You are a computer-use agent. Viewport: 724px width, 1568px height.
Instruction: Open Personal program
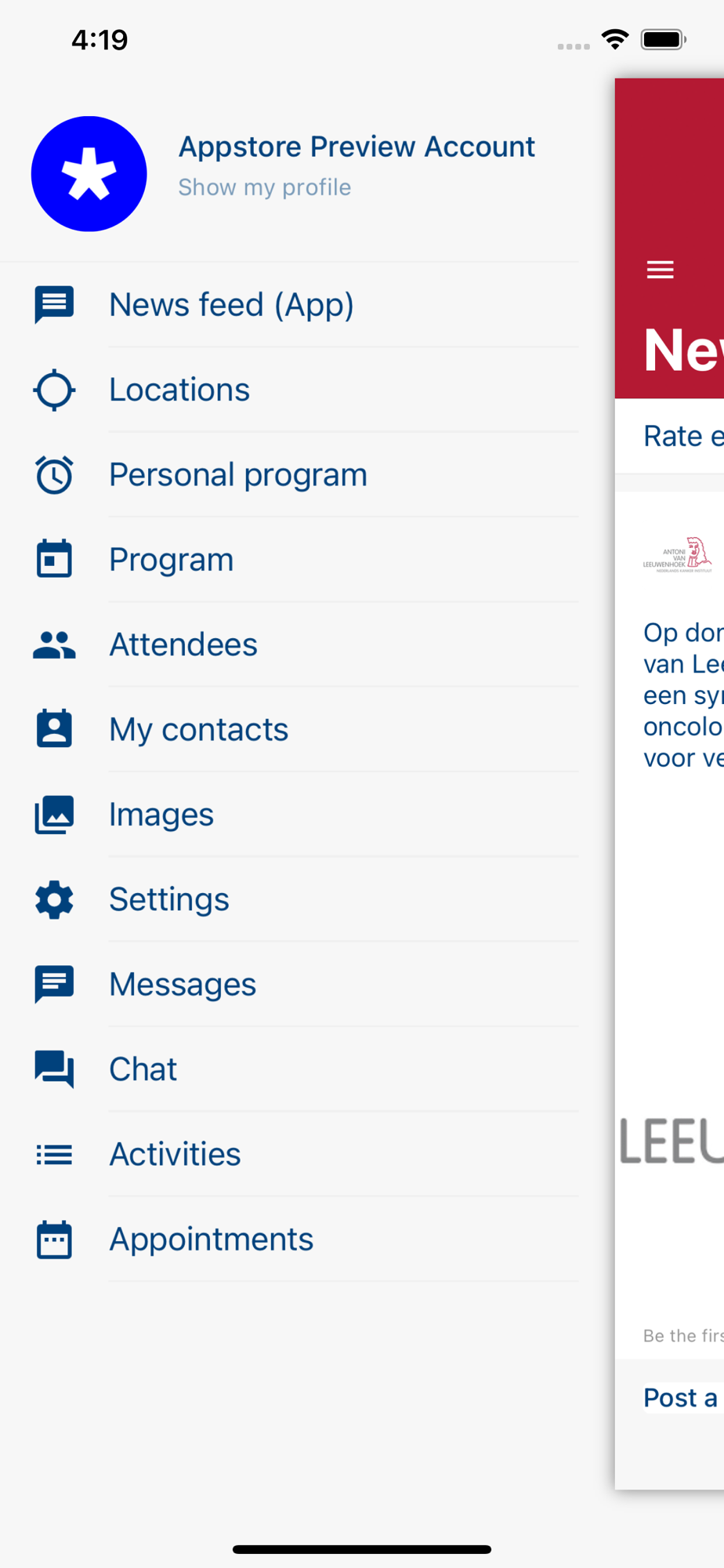pos(290,474)
